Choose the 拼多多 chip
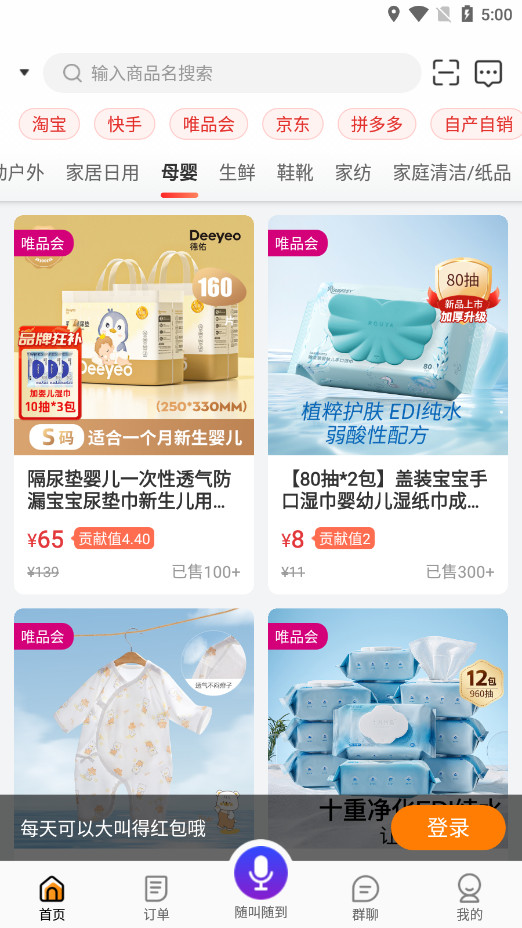 pyautogui.click(x=377, y=124)
